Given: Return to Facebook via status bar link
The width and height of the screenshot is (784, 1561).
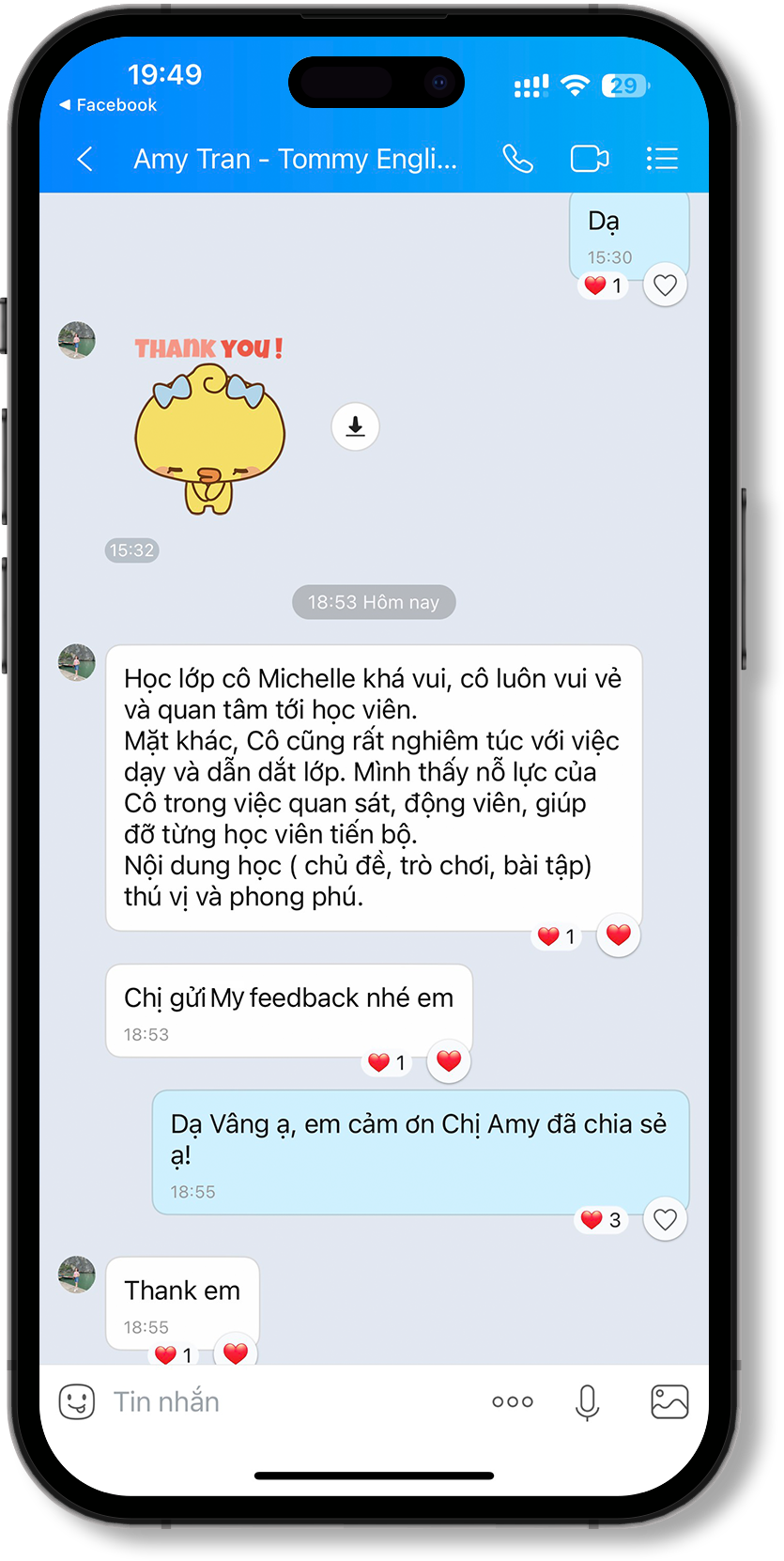Looking at the screenshot, I should 108,105.
